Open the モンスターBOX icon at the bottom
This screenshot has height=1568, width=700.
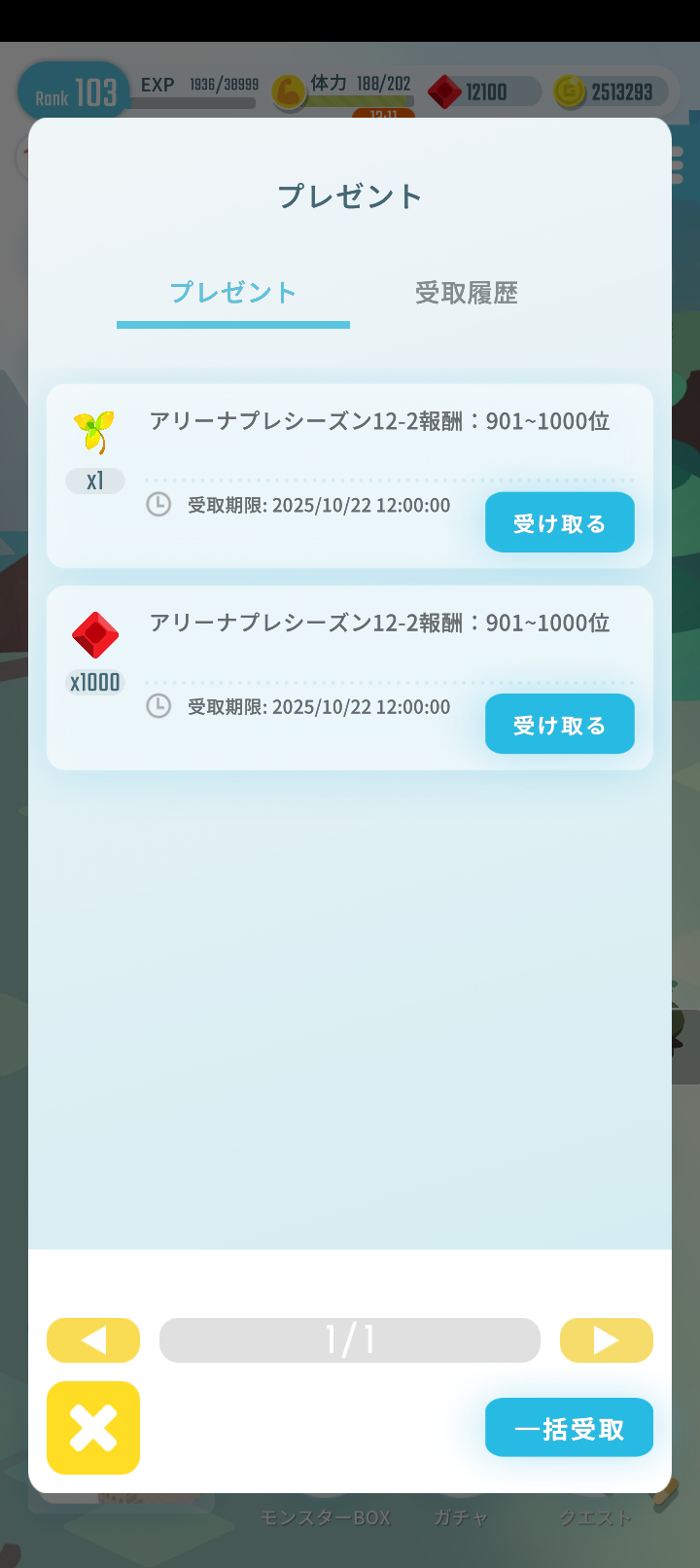click(325, 1516)
